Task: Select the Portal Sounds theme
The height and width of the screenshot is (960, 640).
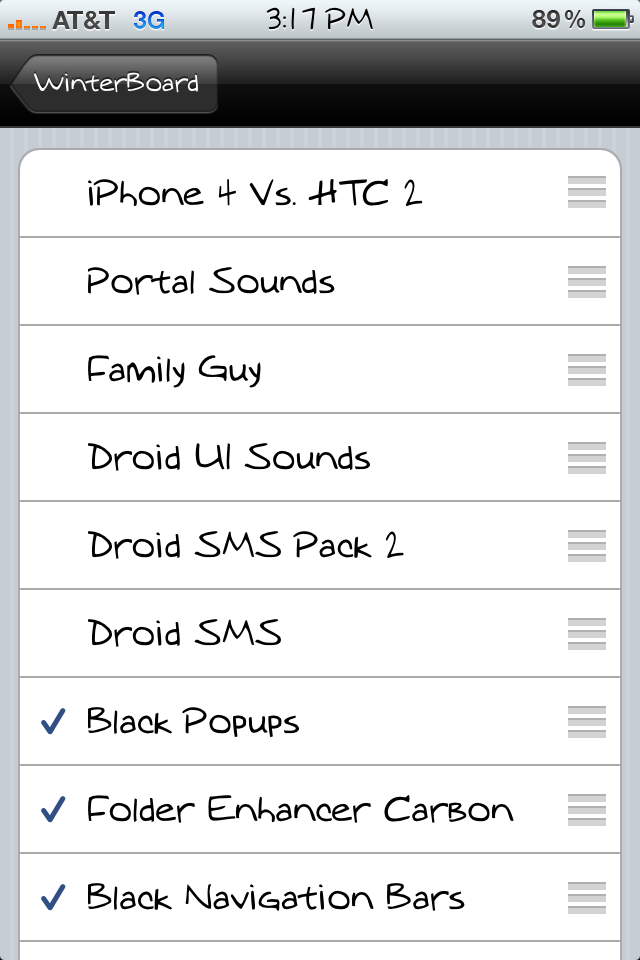Action: click(210, 281)
